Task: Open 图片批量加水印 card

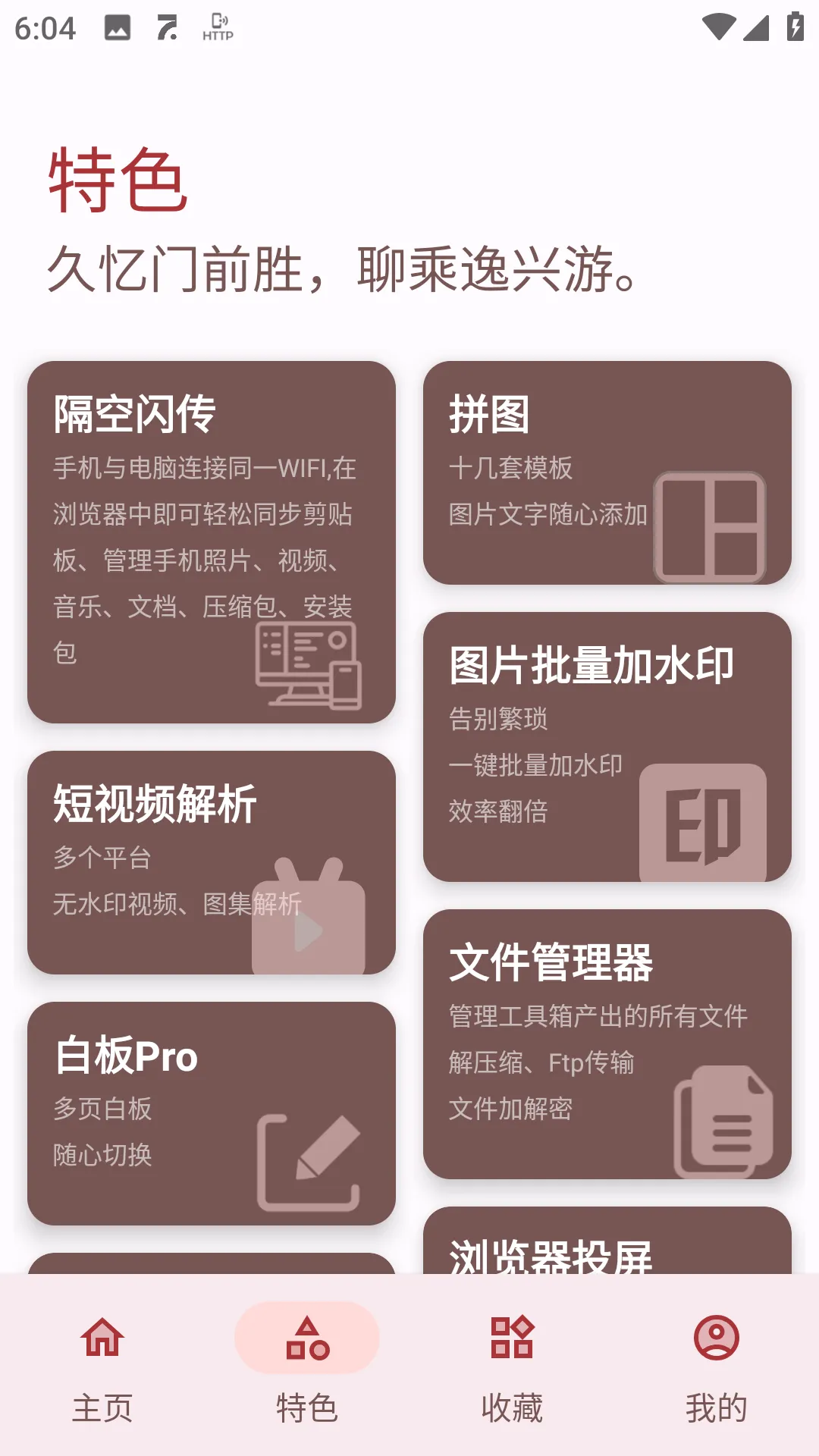Action: (x=607, y=746)
